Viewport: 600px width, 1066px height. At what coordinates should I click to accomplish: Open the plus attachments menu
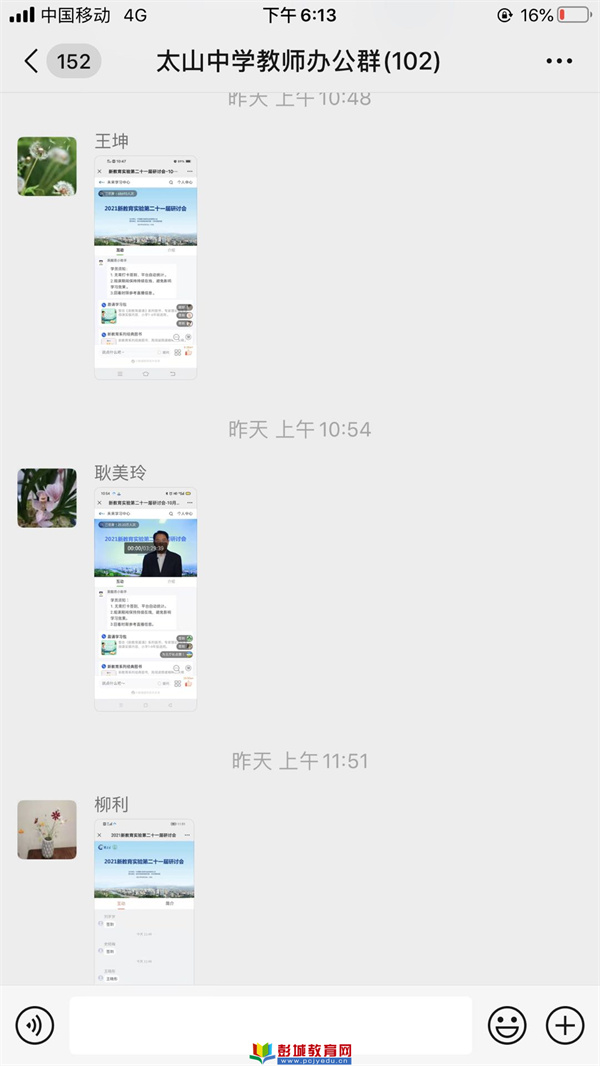pyautogui.click(x=565, y=1025)
